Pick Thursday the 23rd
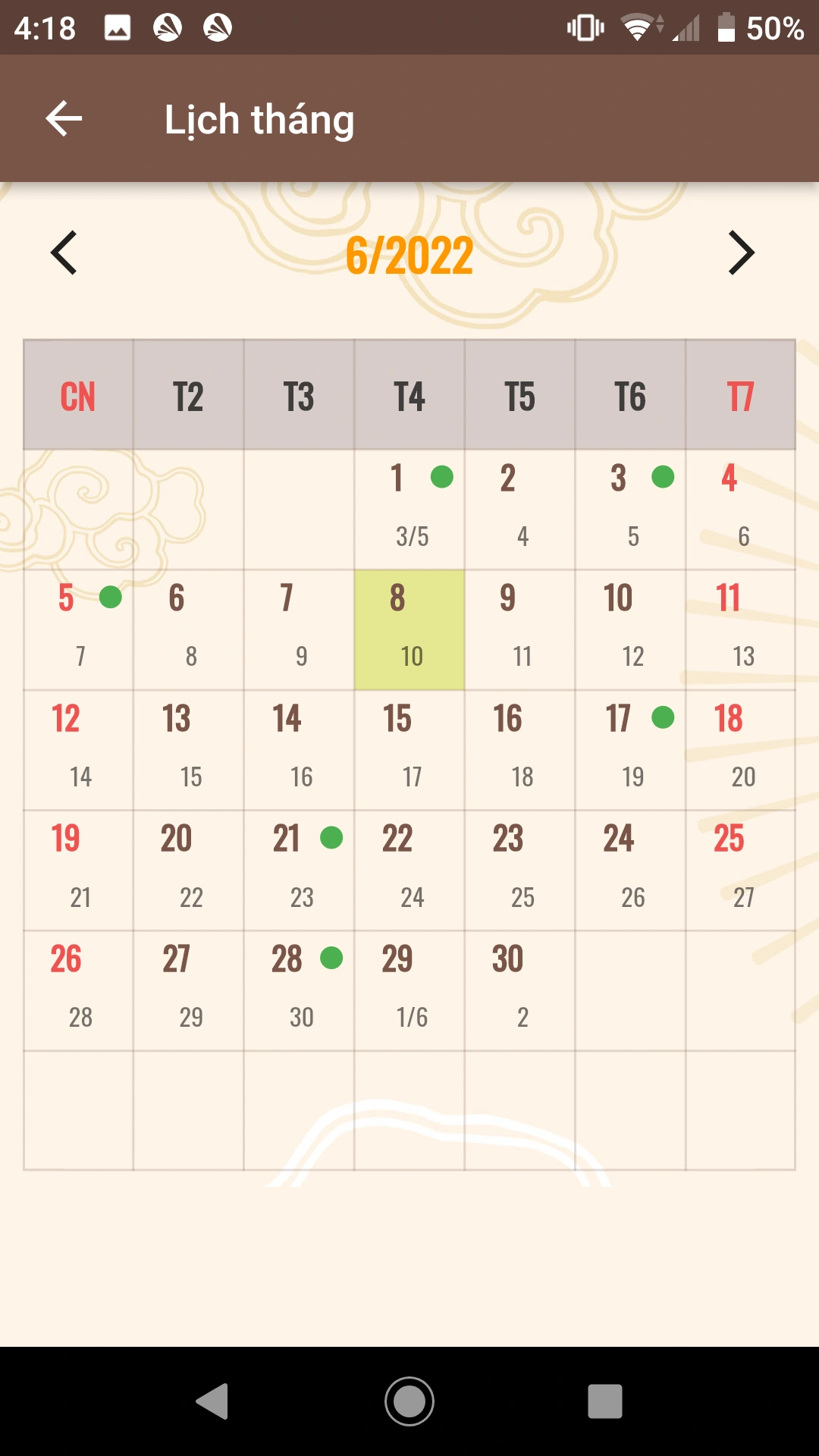 (x=519, y=870)
